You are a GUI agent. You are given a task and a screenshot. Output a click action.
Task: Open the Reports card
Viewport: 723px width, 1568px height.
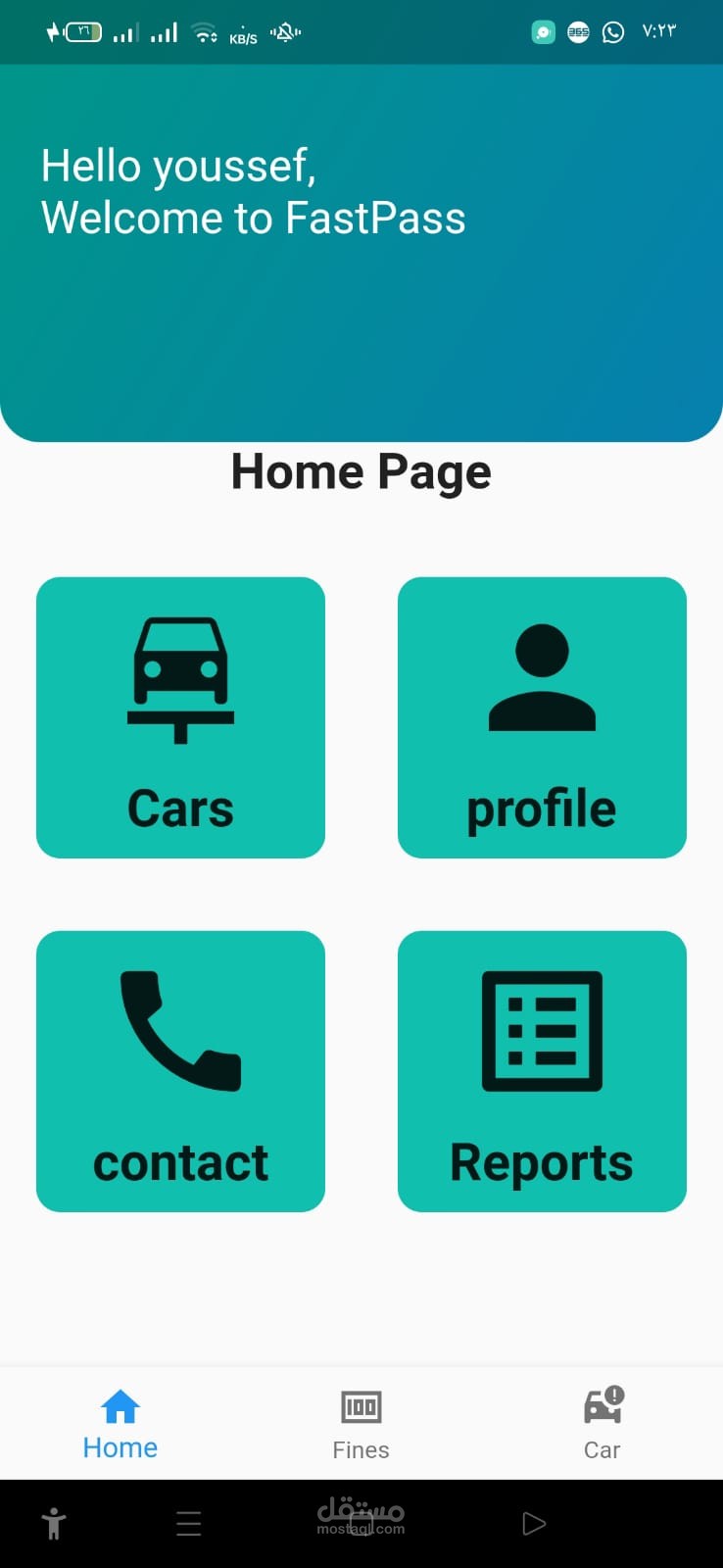point(541,1071)
